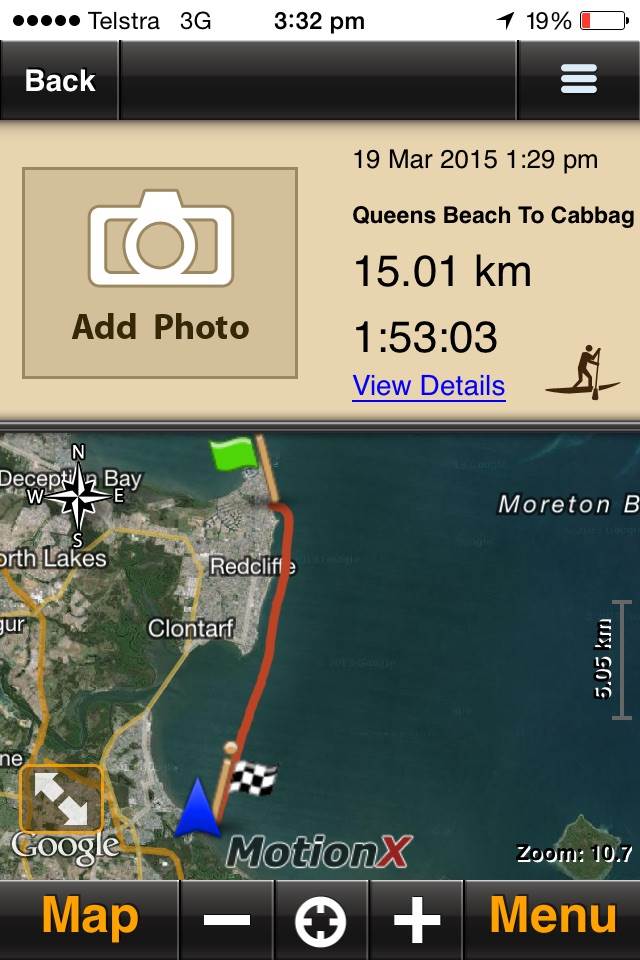Open the hamburger options menu
Viewport: 640px width, 960px height.
click(x=578, y=80)
